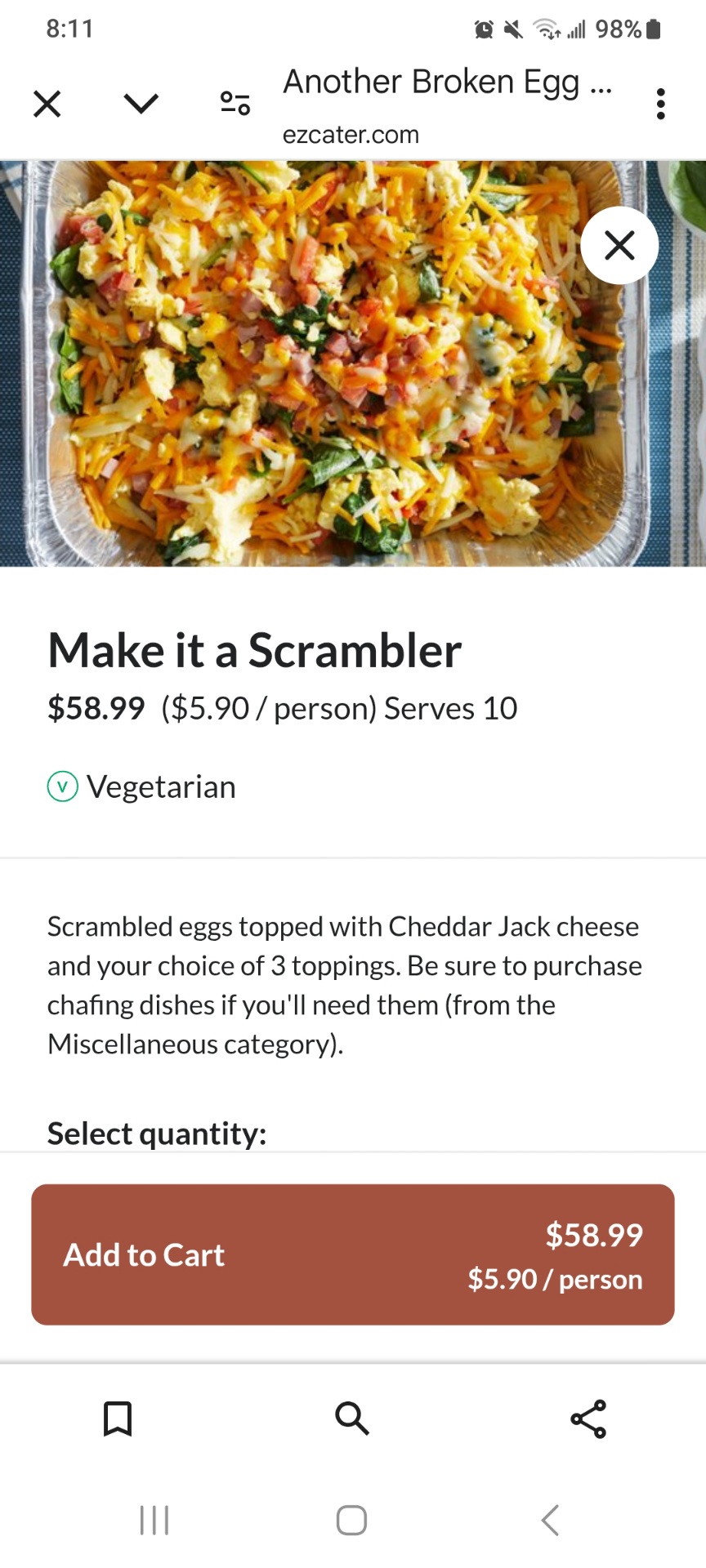Minimize the browser with the down chevron
706x1568 pixels.
141,104
